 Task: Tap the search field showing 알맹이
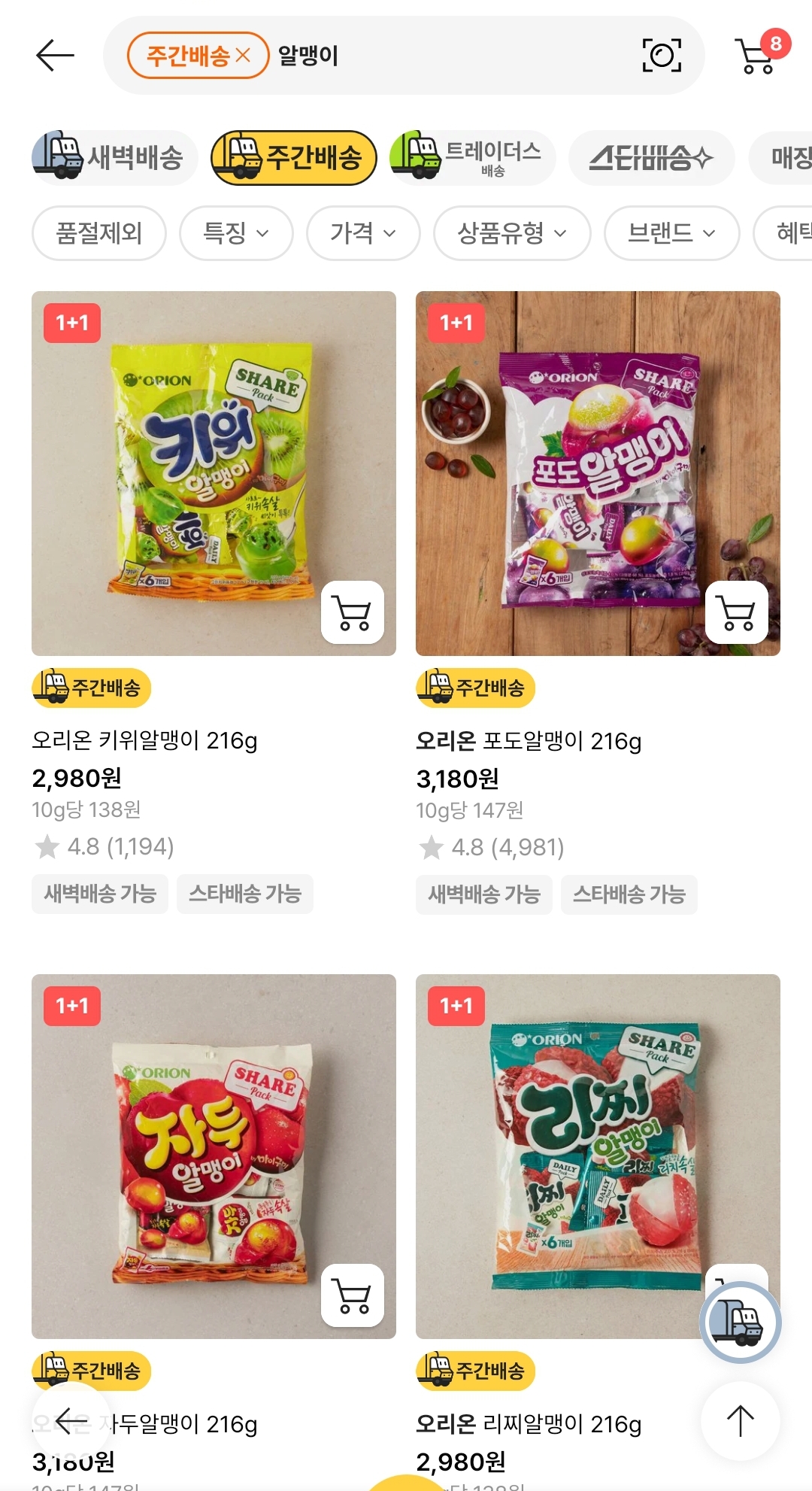[451, 56]
